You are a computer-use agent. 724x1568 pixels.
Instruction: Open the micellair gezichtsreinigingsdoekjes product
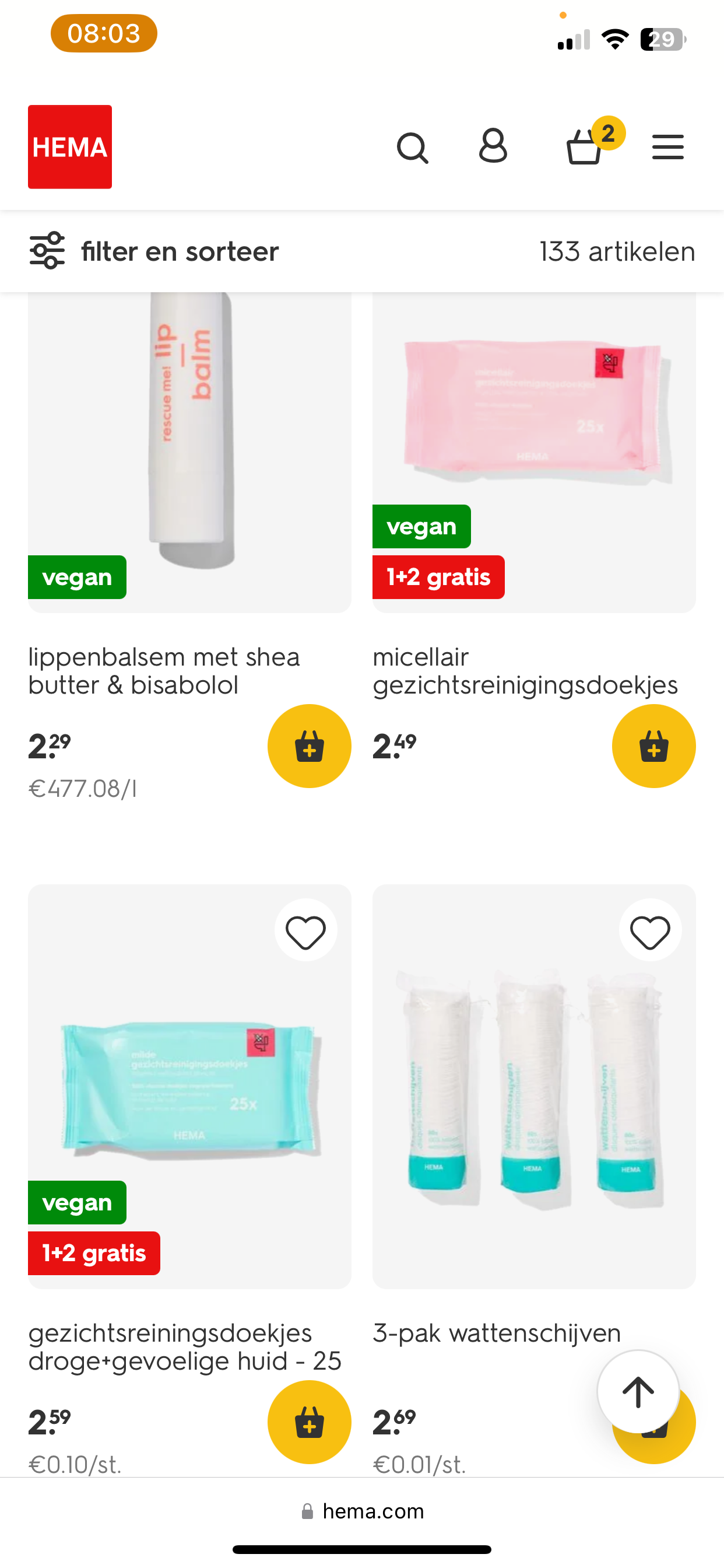click(525, 671)
